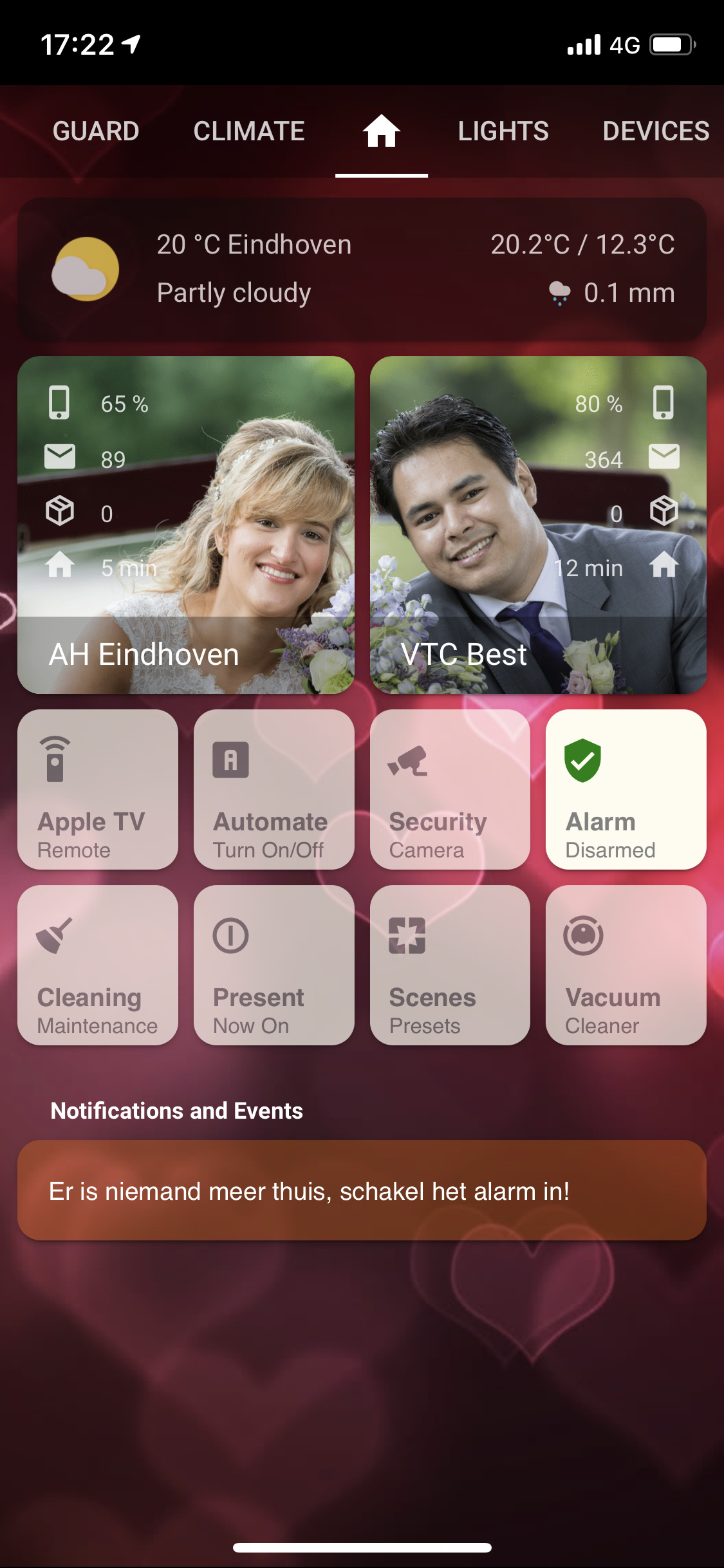Go to the LIGHTS tab
The image size is (724, 1568).
(503, 131)
